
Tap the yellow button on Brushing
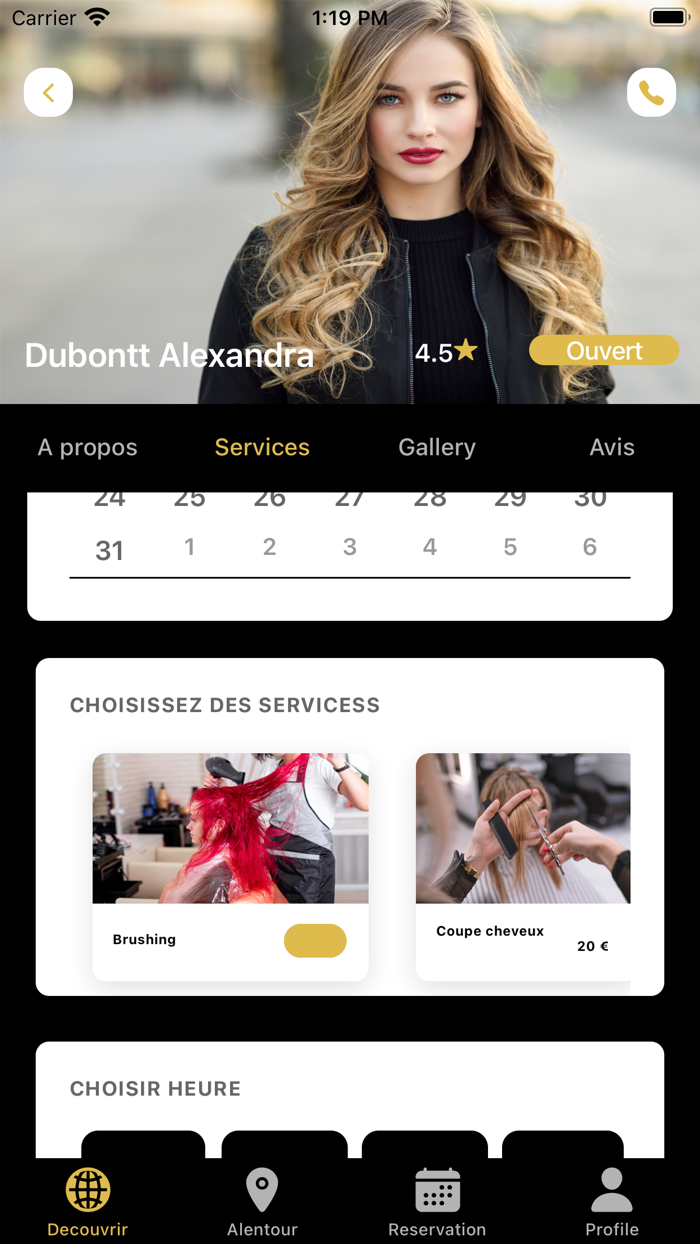coord(315,941)
